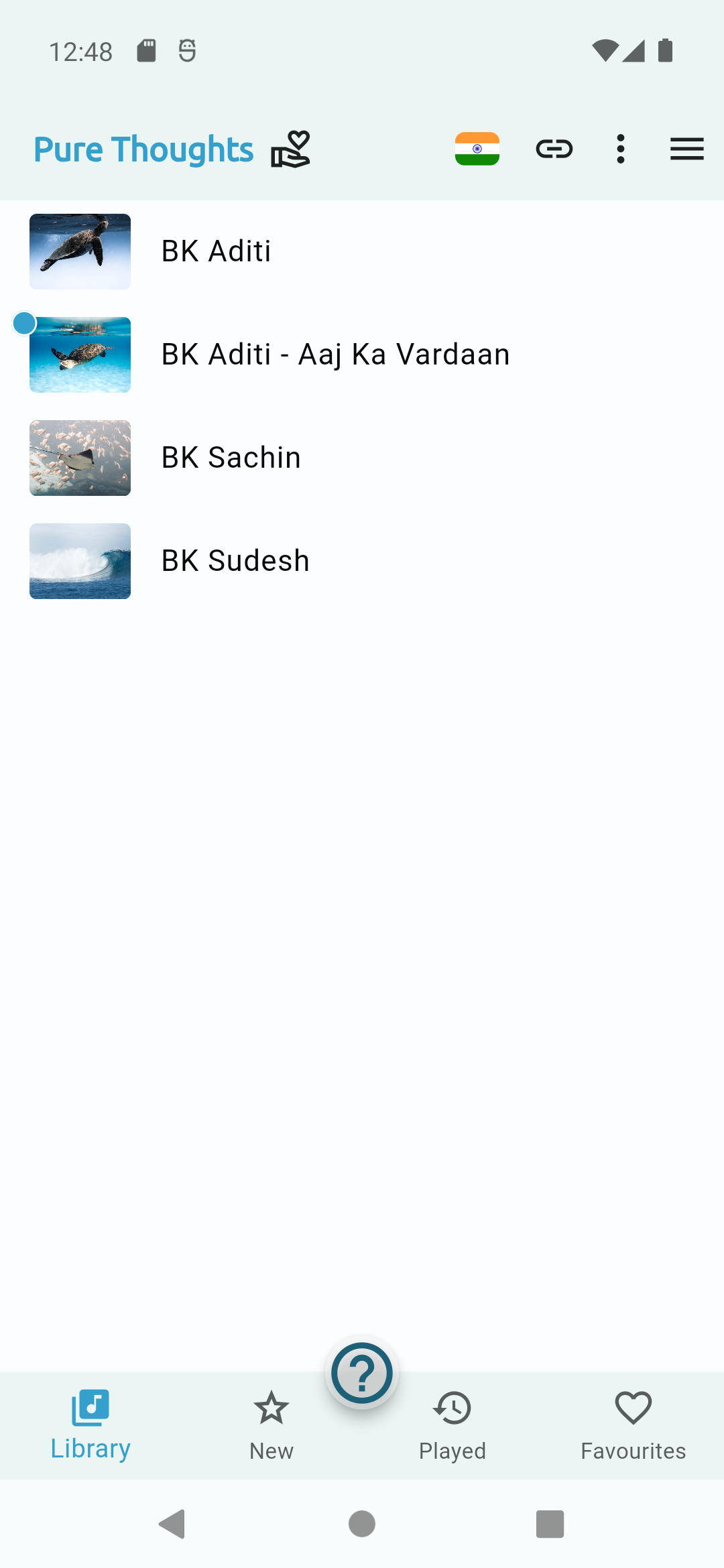
Task: Select the Library tab
Action: point(90,1425)
